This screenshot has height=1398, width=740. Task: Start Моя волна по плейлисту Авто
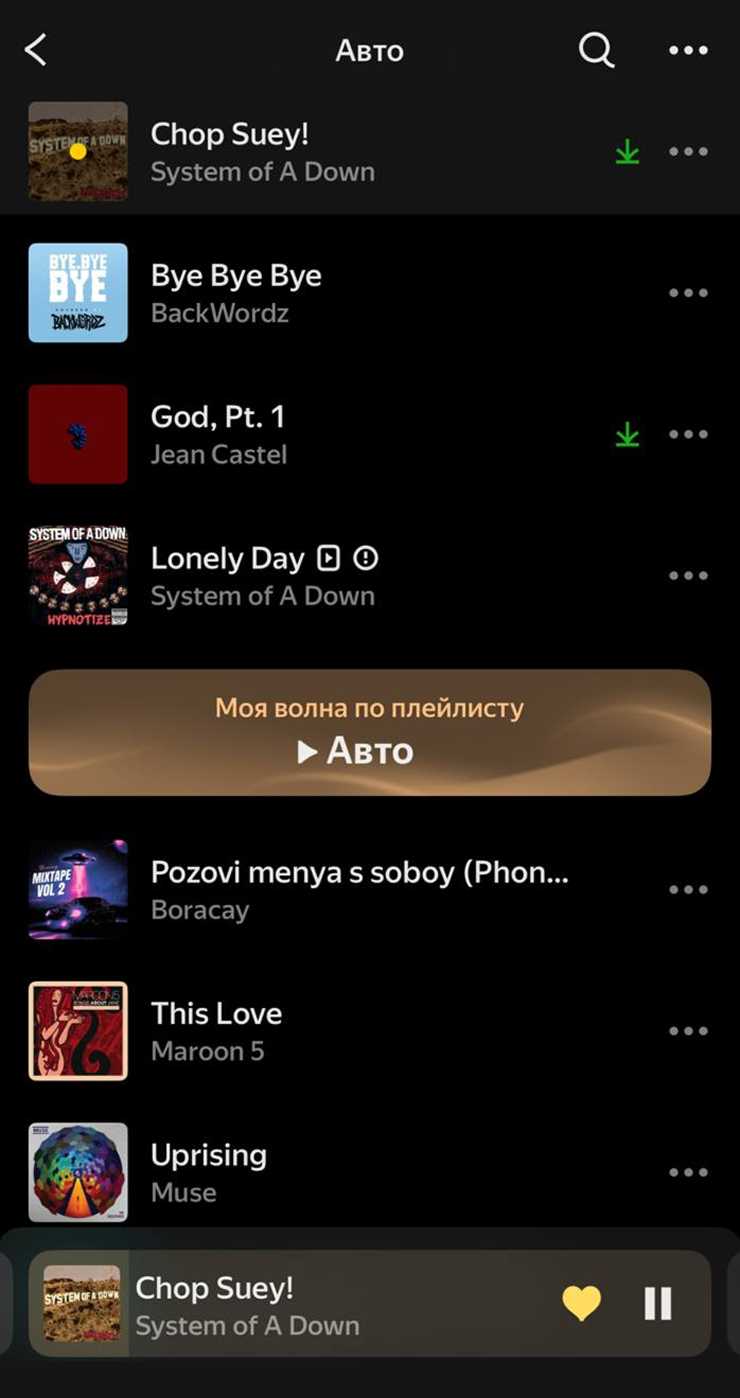(370, 733)
